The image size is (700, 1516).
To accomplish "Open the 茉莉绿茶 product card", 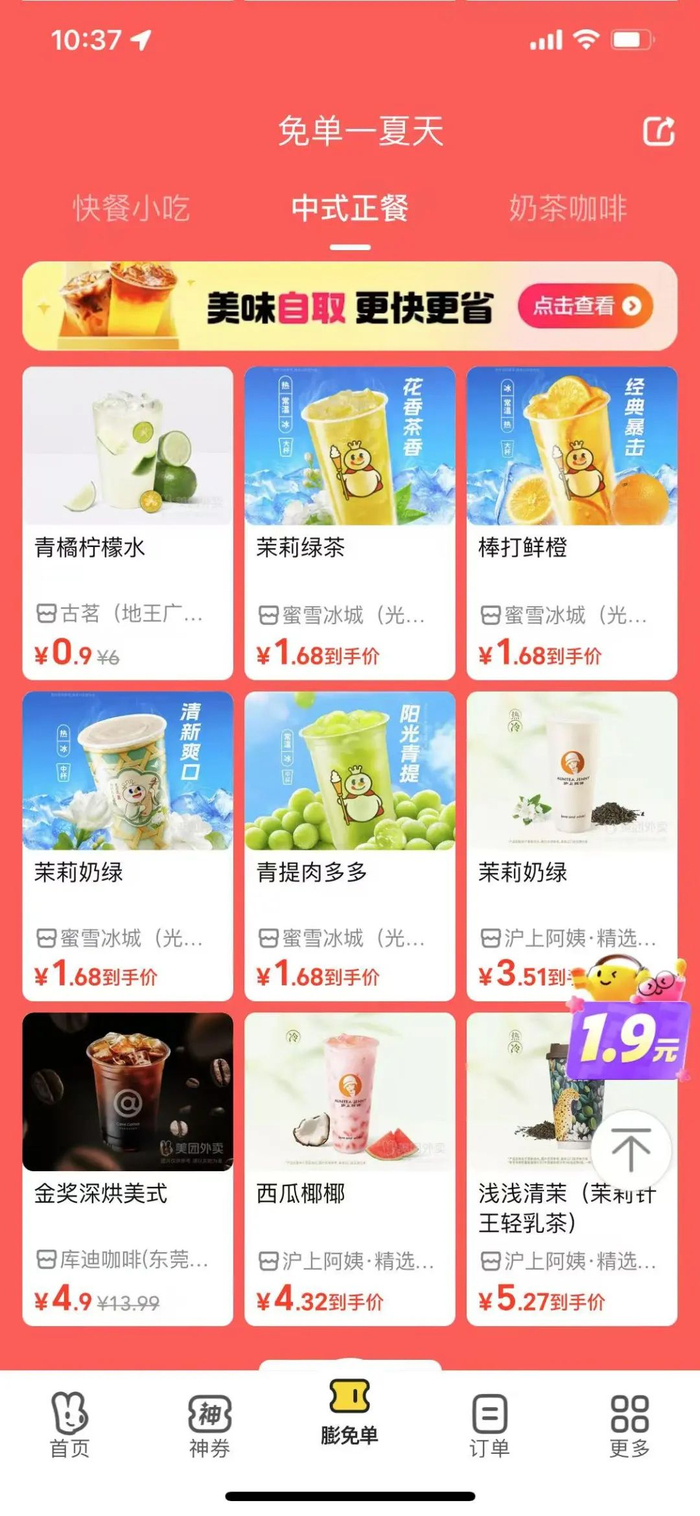I will (350, 520).
